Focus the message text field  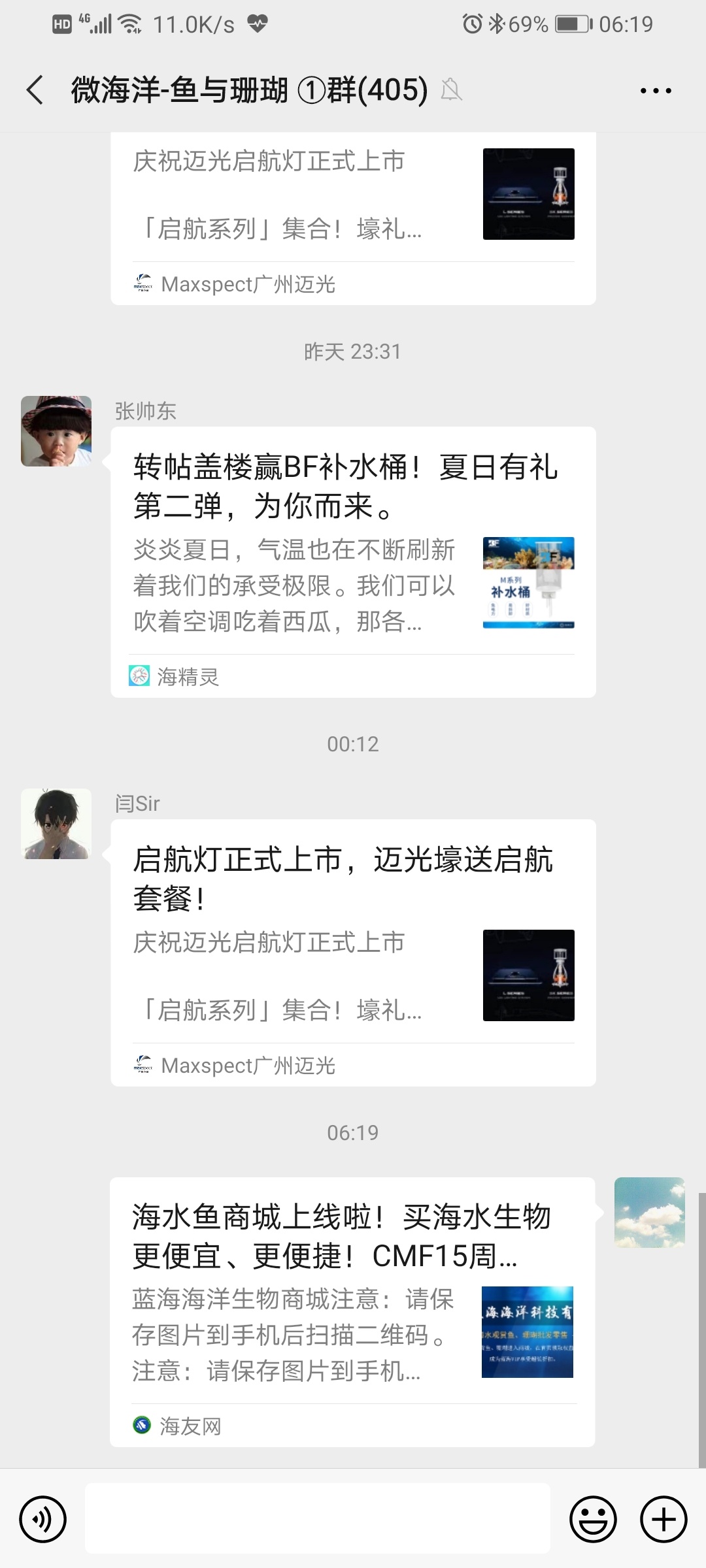(x=318, y=1518)
